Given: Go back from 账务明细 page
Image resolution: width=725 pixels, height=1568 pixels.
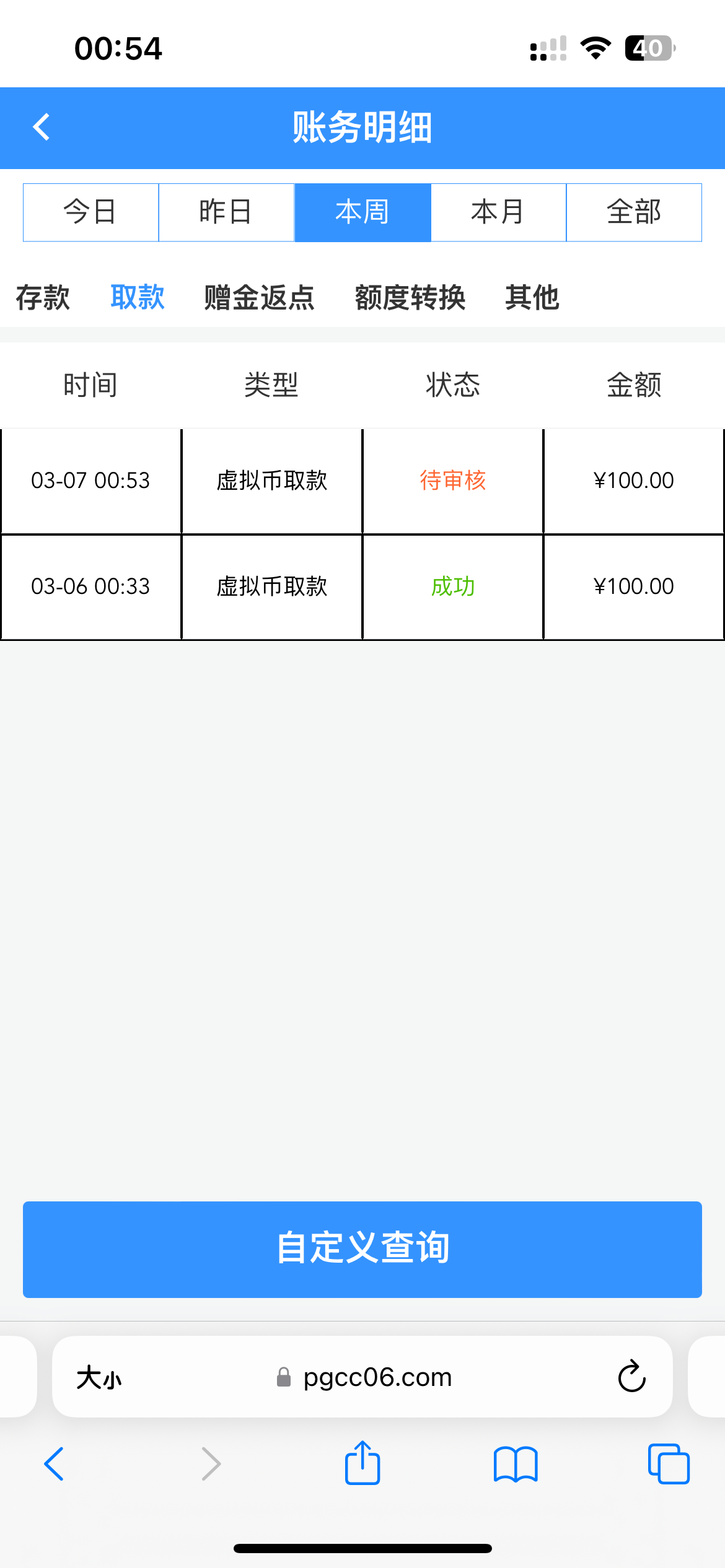Looking at the screenshot, I should coord(42,128).
